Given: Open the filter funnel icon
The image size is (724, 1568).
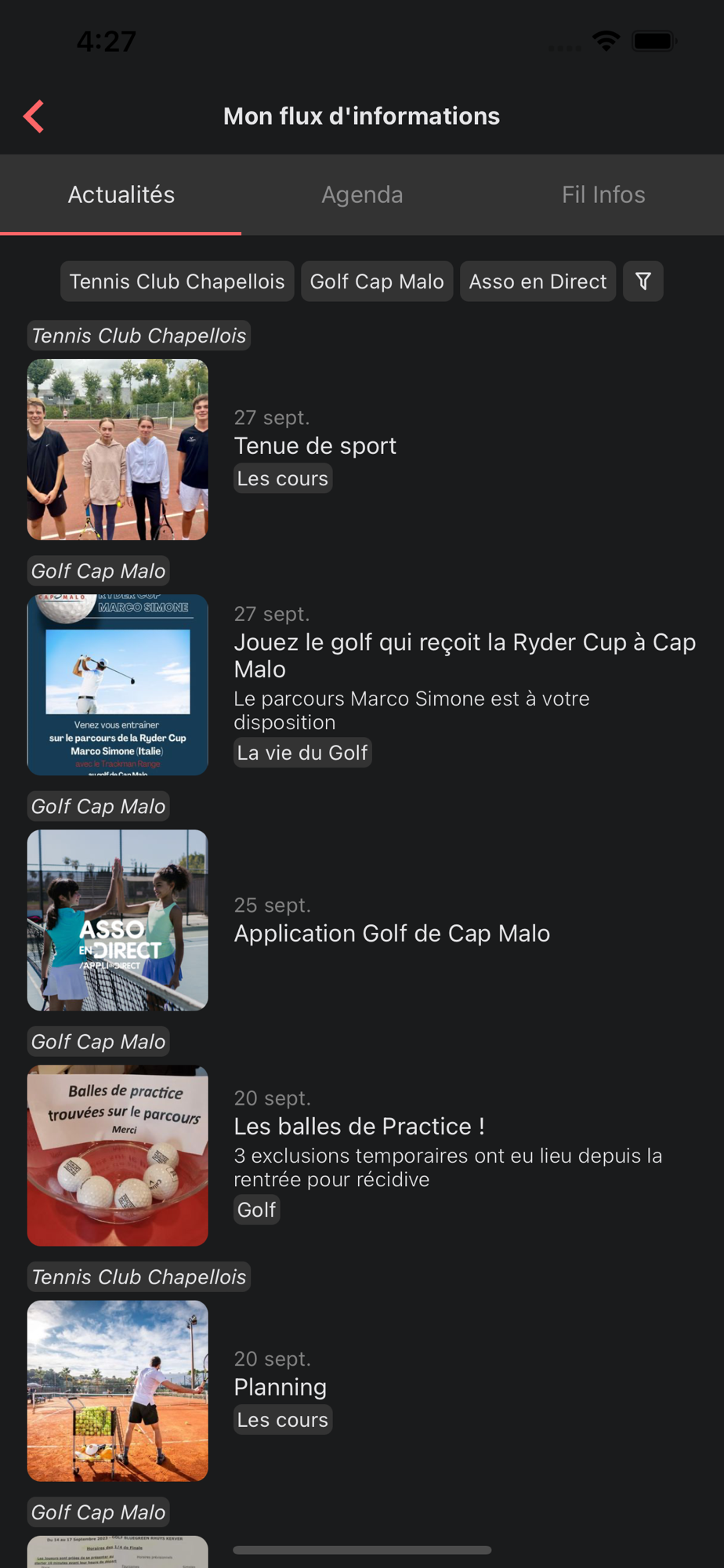Looking at the screenshot, I should pos(643,281).
